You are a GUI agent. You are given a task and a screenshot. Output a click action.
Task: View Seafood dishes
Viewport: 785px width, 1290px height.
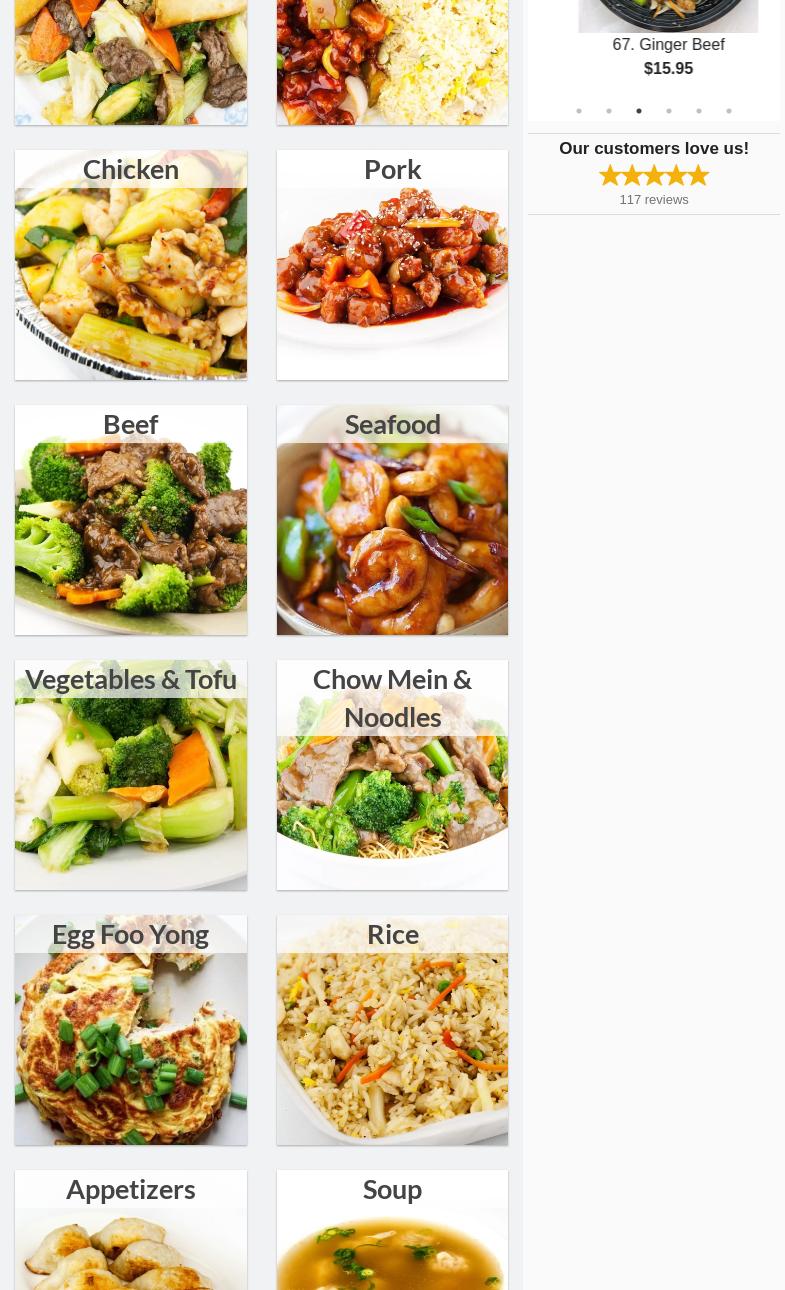pos(392,520)
